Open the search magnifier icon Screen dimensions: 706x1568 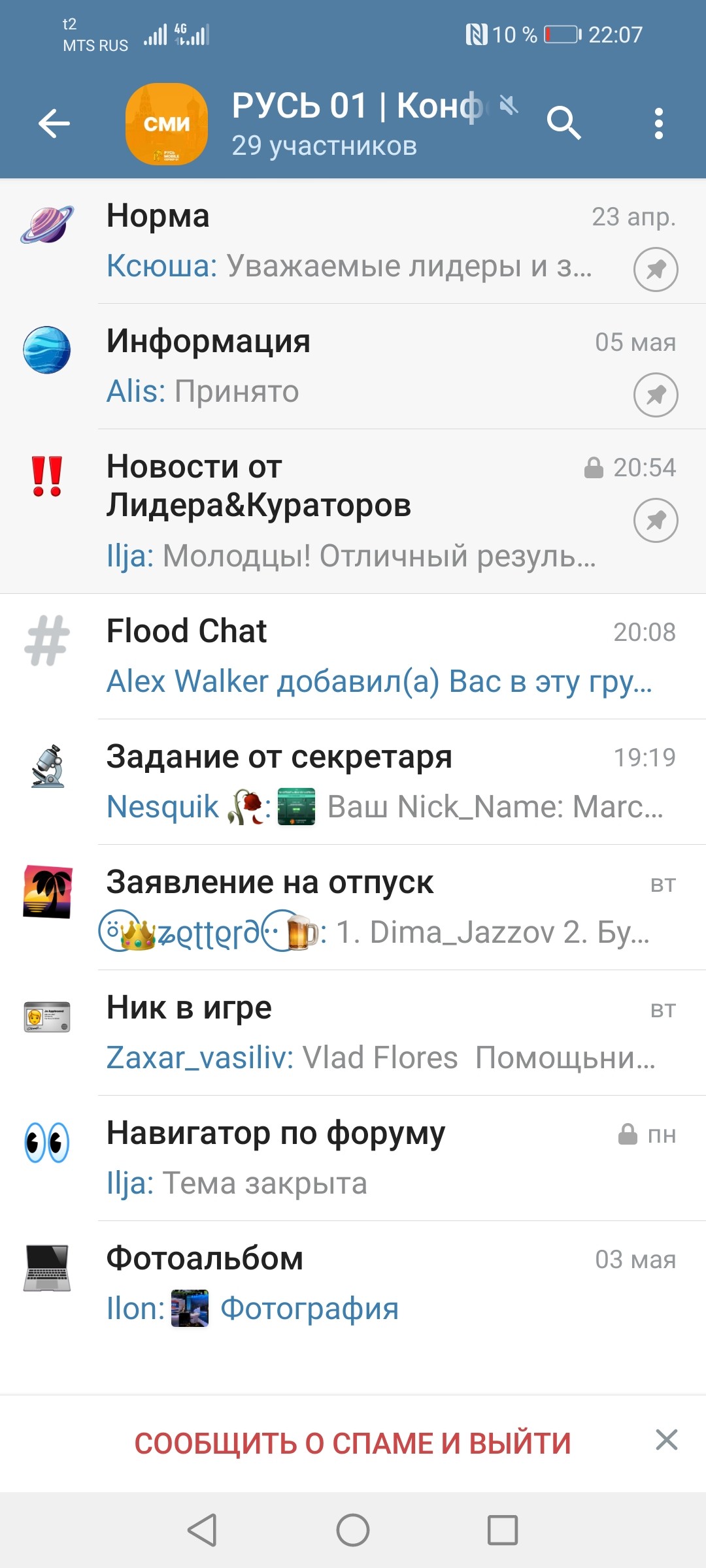[x=563, y=123]
